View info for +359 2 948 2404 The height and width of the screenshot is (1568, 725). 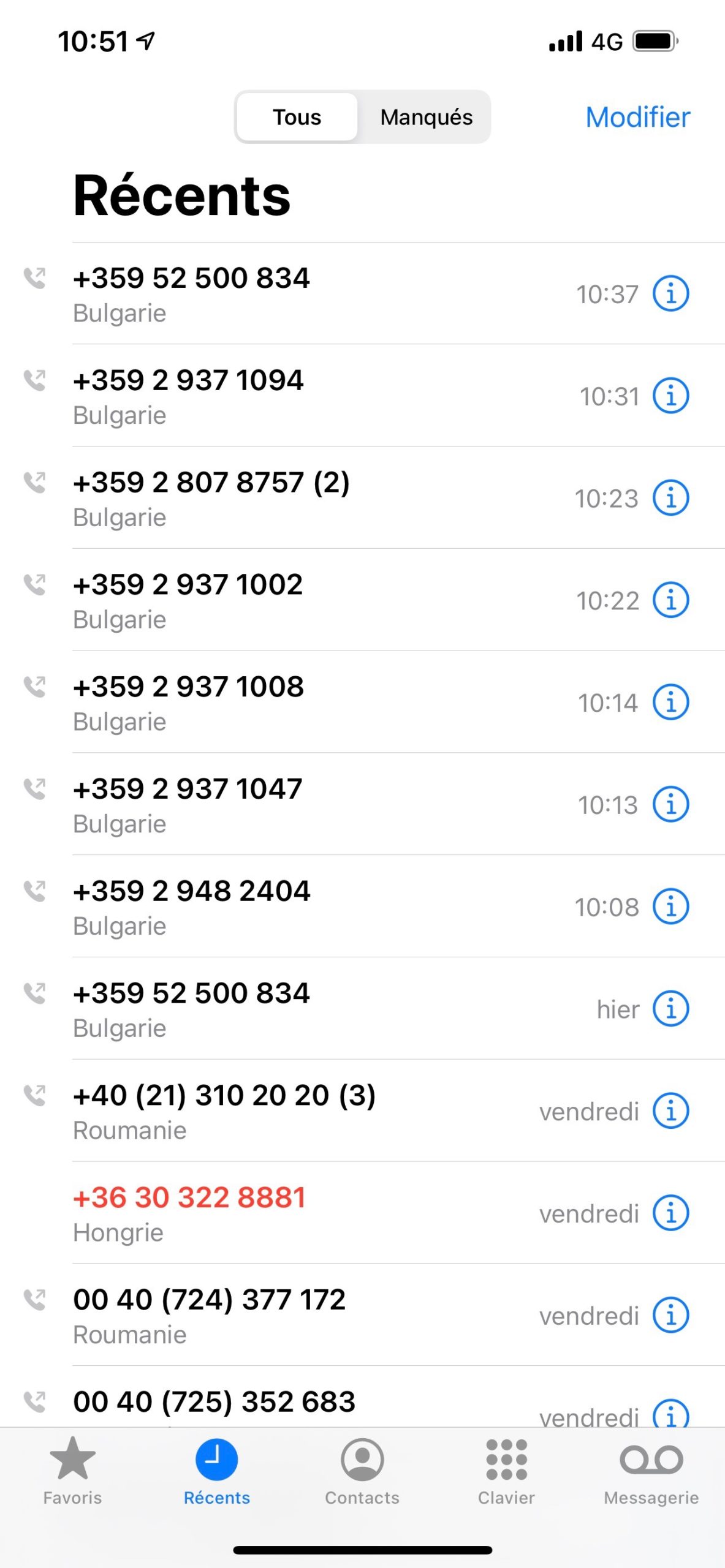click(670, 906)
